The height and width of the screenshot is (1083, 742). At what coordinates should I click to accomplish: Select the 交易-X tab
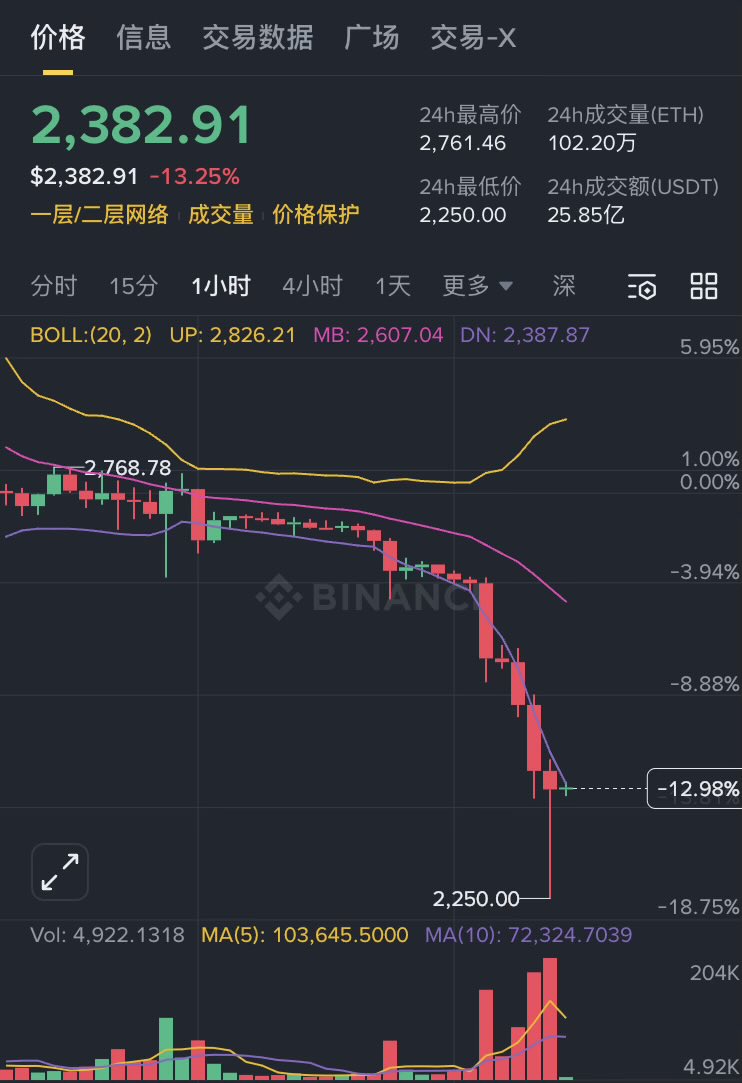(x=473, y=38)
